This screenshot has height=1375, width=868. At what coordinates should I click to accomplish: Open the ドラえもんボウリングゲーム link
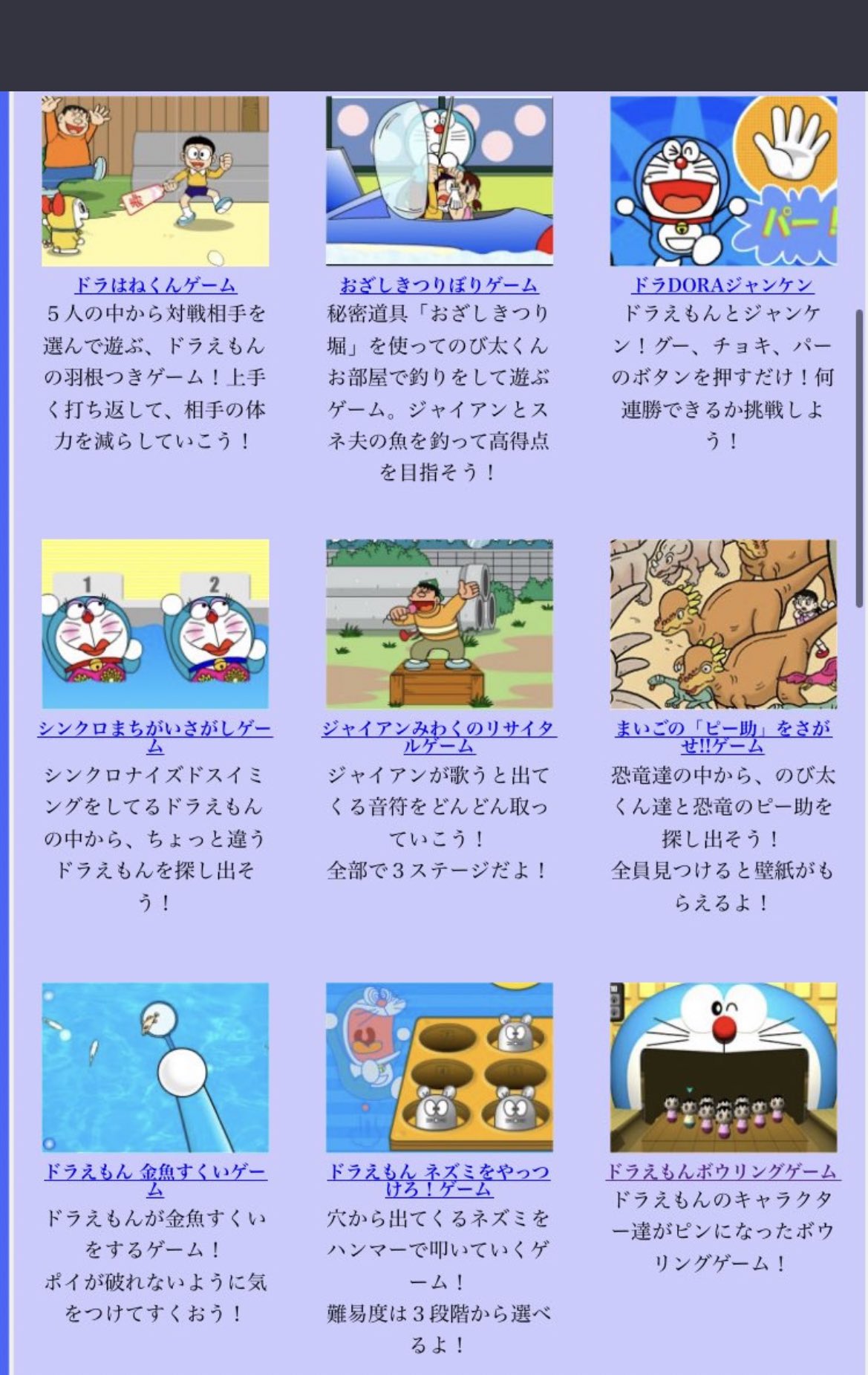(722, 1172)
